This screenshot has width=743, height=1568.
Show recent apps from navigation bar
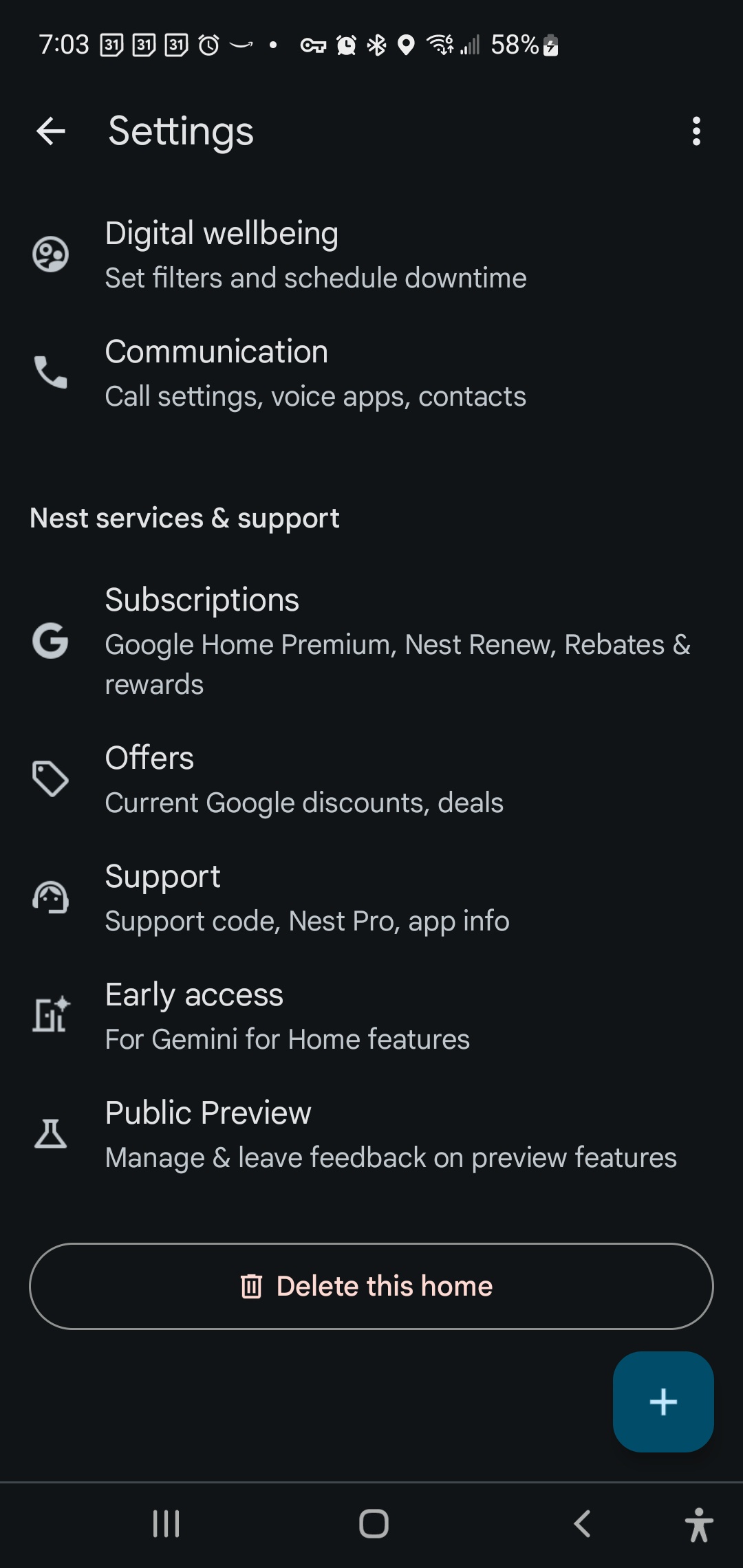[166, 1523]
